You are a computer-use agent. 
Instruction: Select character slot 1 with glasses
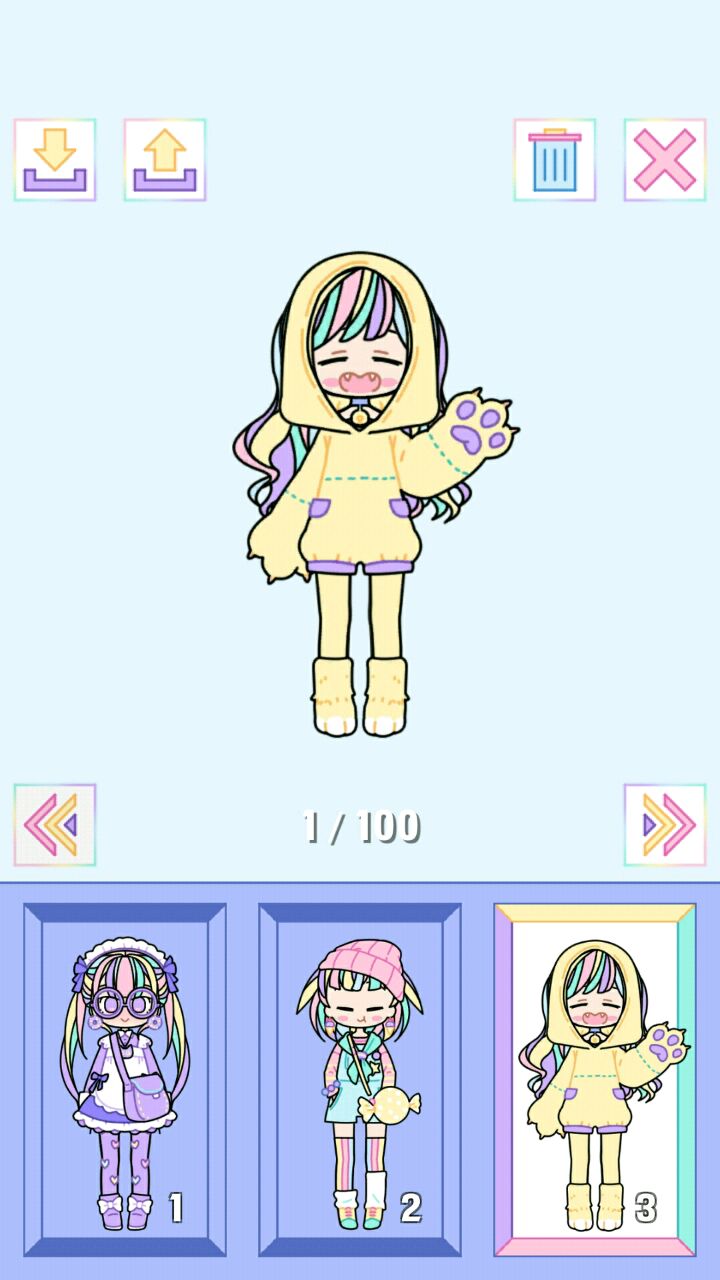click(x=125, y=1080)
